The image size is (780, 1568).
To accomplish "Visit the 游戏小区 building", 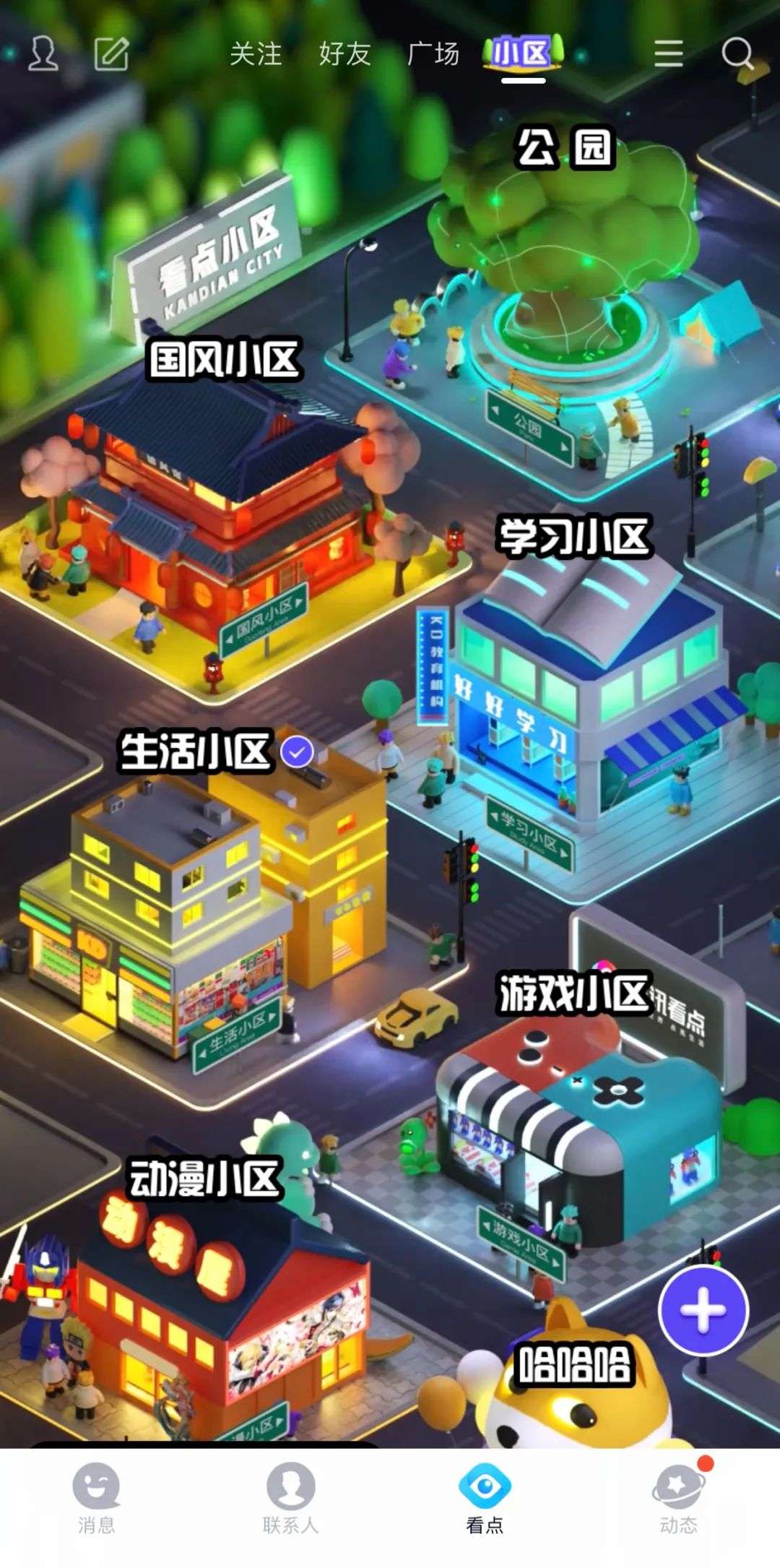I will (x=575, y=993).
